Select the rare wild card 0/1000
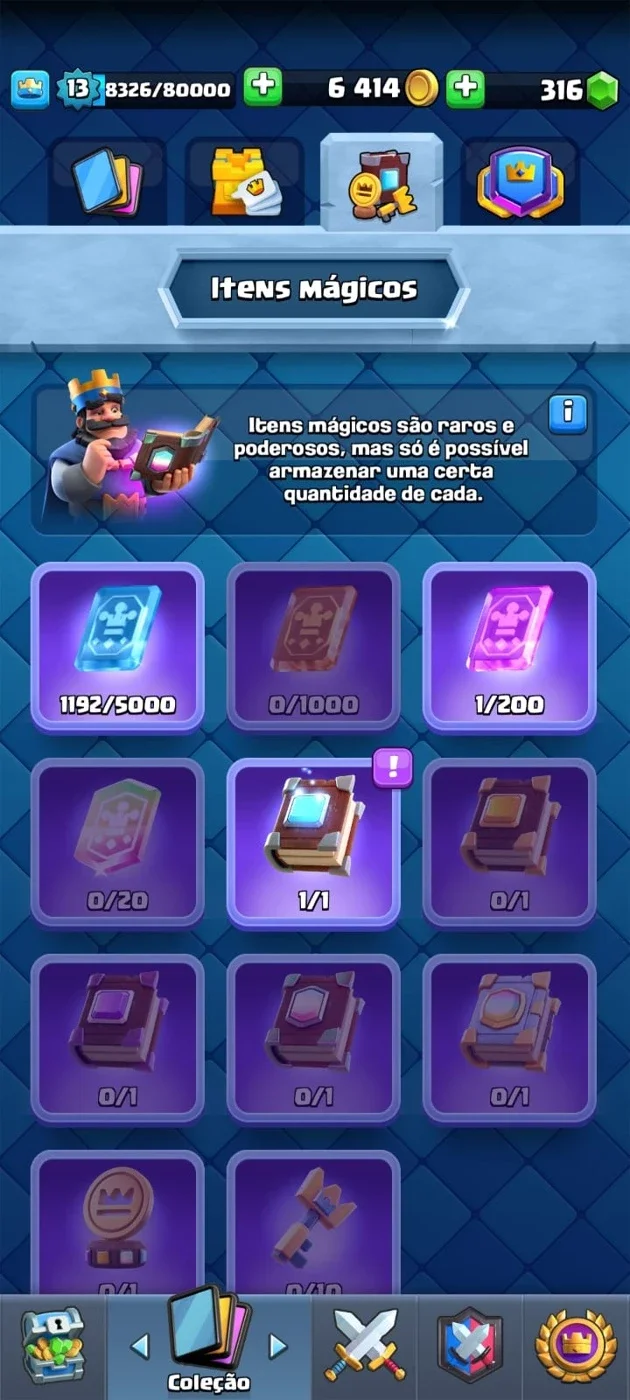 pyautogui.click(x=313, y=647)
